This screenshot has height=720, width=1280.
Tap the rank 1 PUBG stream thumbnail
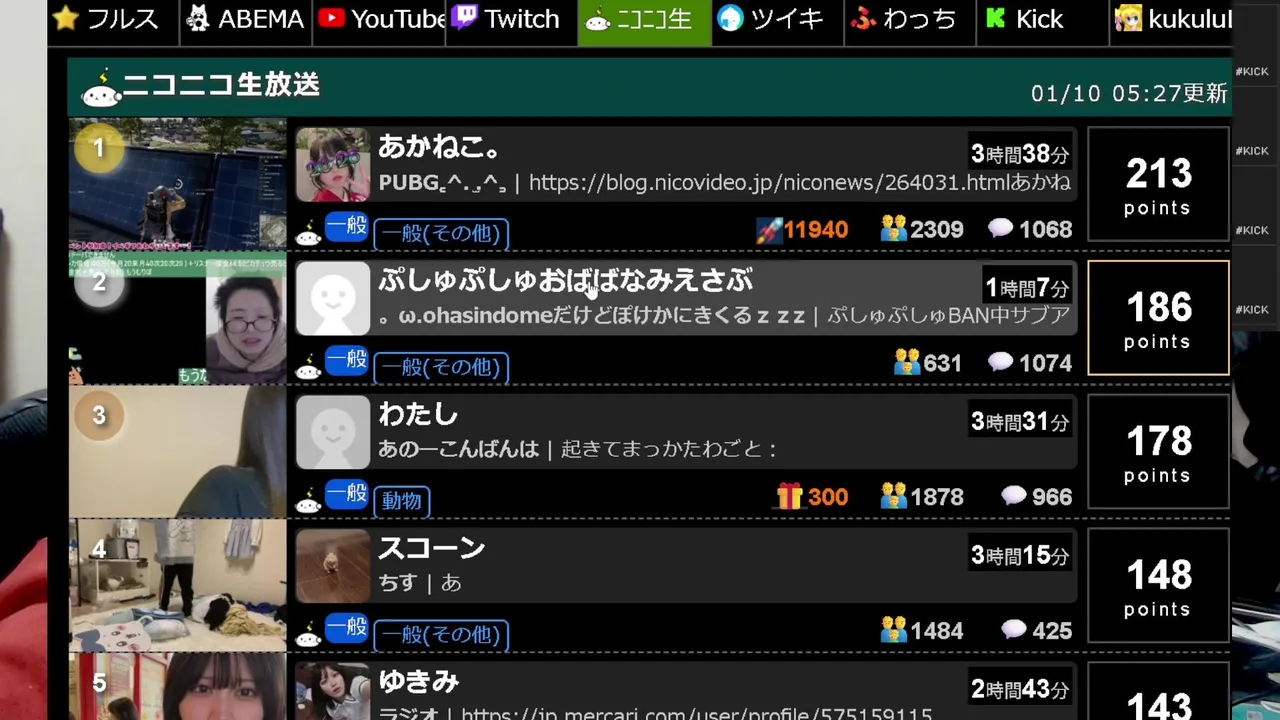click(x=178, y=184)
